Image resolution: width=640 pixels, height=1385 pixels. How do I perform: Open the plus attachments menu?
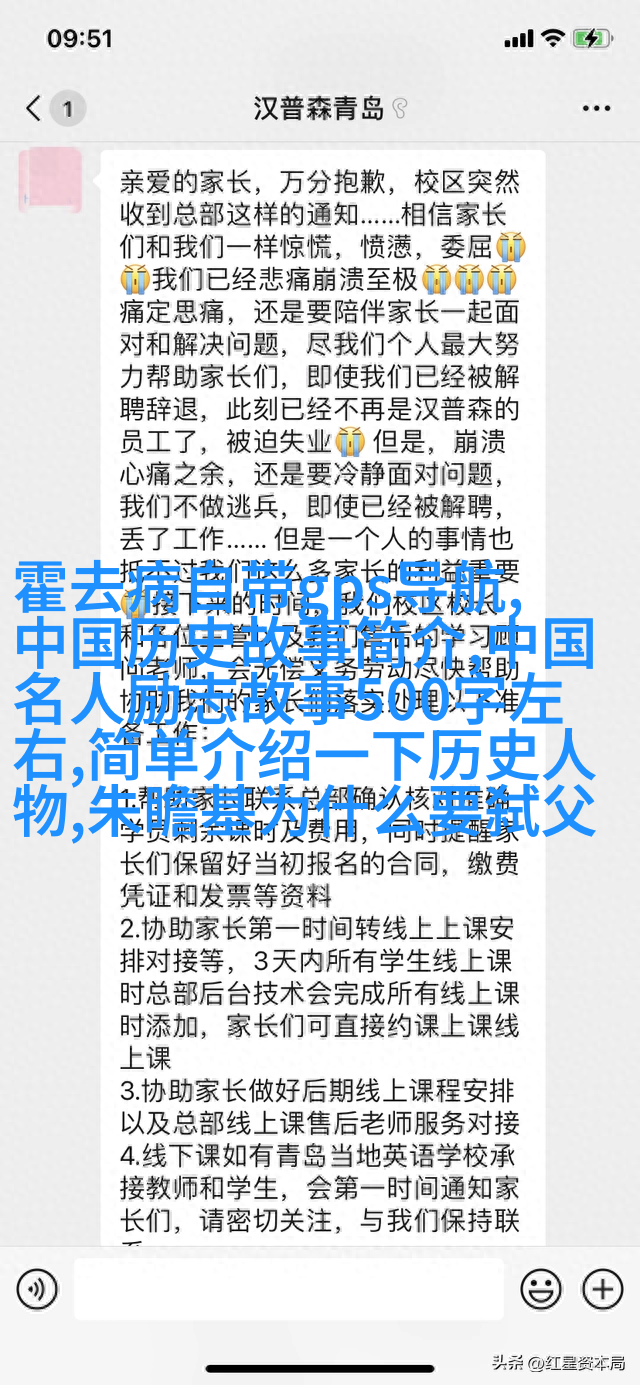point(602,1289)
